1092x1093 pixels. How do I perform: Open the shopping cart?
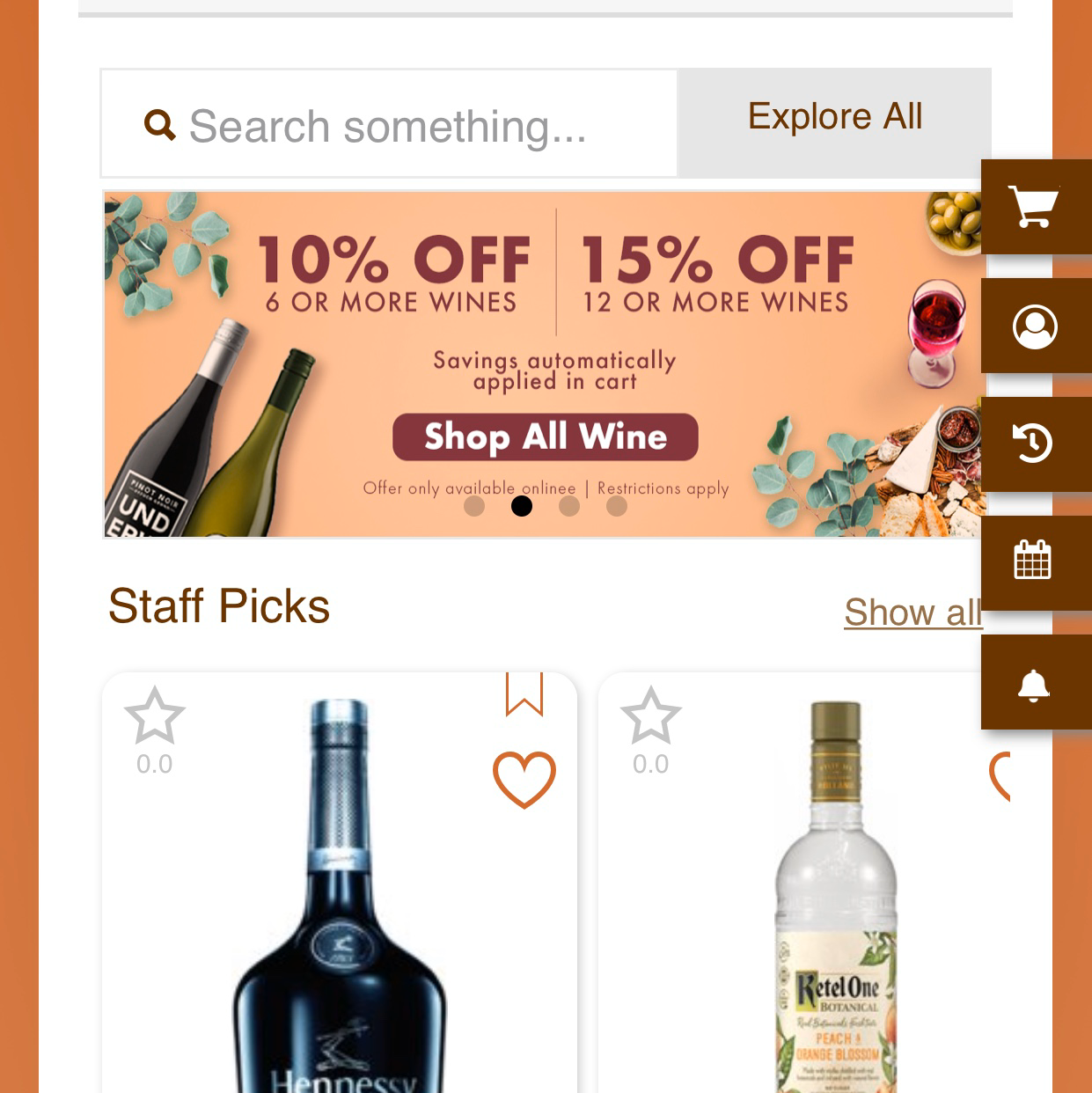point(1034,208)
